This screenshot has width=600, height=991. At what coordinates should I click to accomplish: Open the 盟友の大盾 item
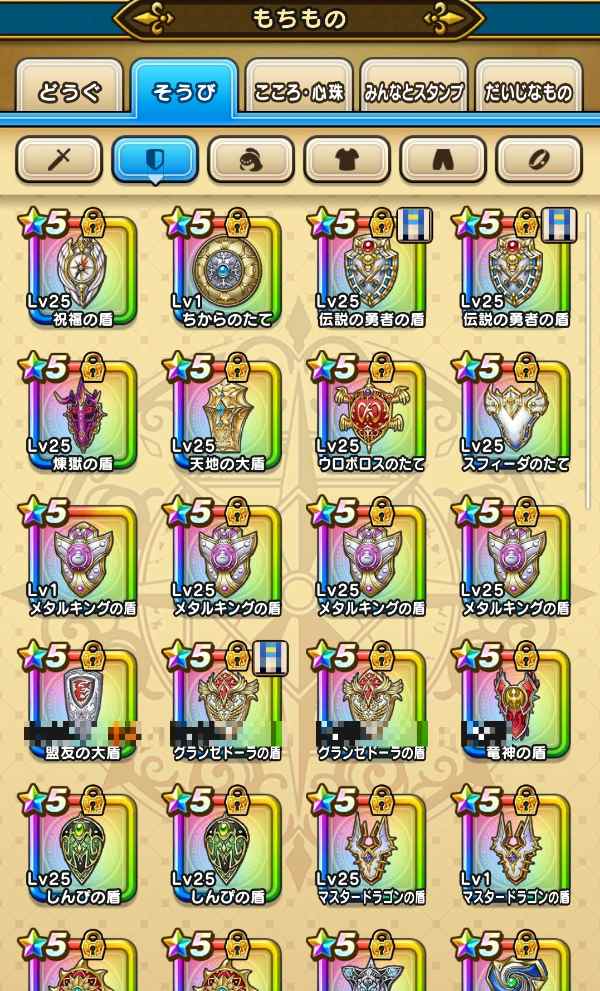(78, 703)
